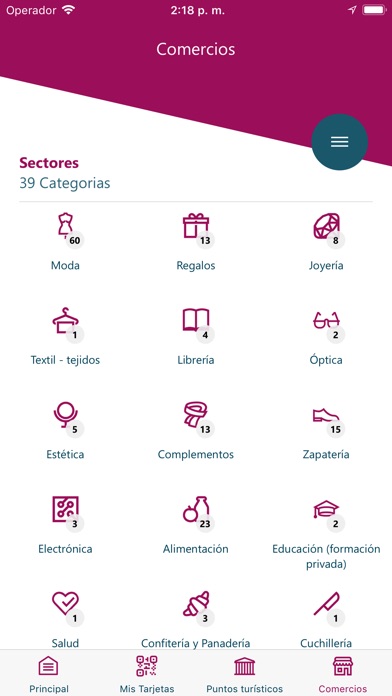Select the Complementos category
The image size is (392, 696).
coord(196,431)
